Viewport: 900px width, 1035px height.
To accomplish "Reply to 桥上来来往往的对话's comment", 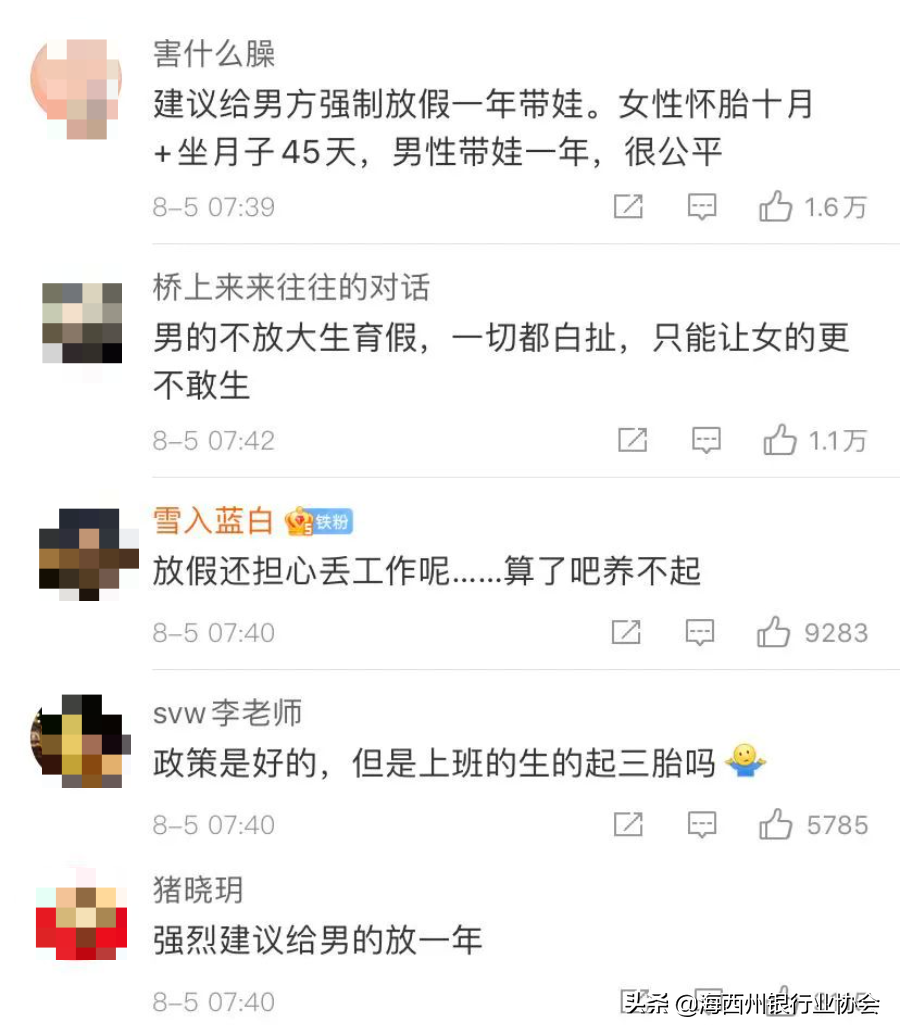I will pyautogui.click(x=706, y=440).
